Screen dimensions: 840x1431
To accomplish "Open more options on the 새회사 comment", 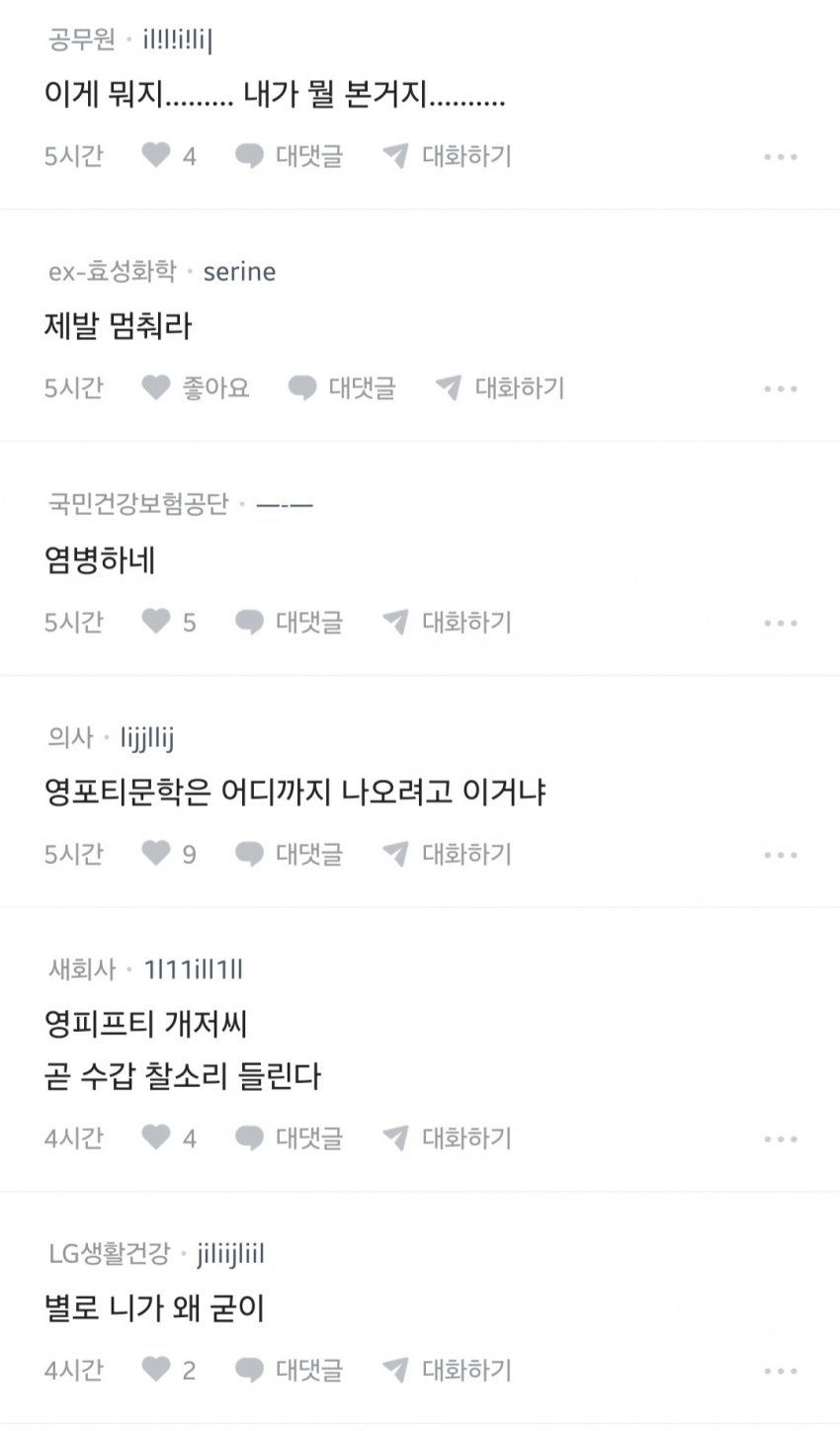I will [x=781, y=1139].
